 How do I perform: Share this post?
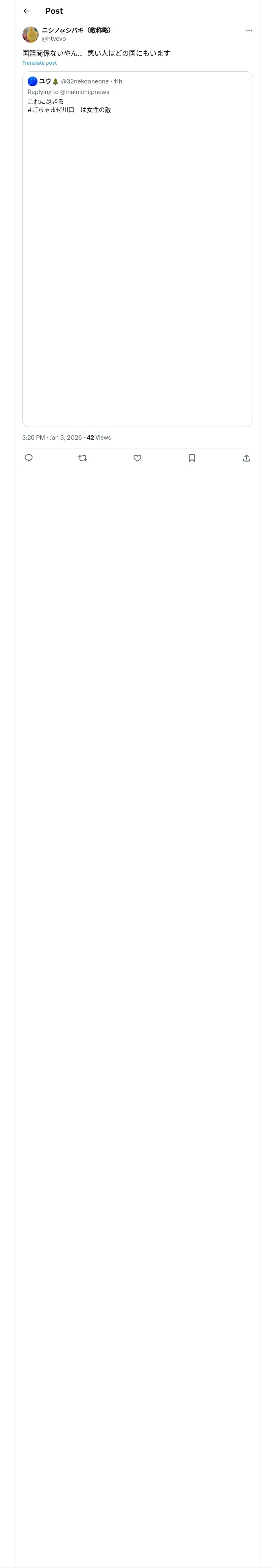pyautogui.click(x=246, y=458)
